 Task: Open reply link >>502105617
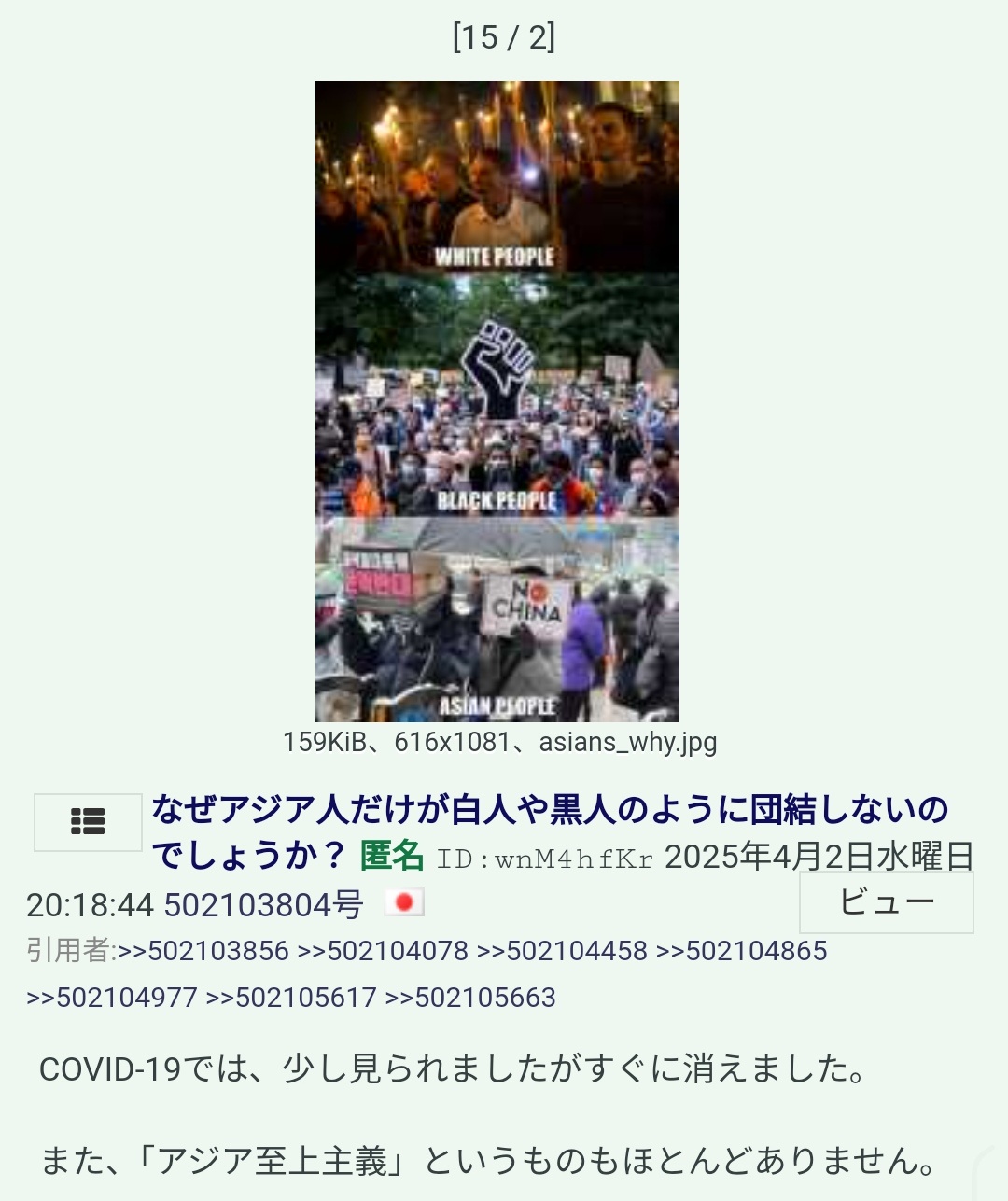click(x=291, y=998)
